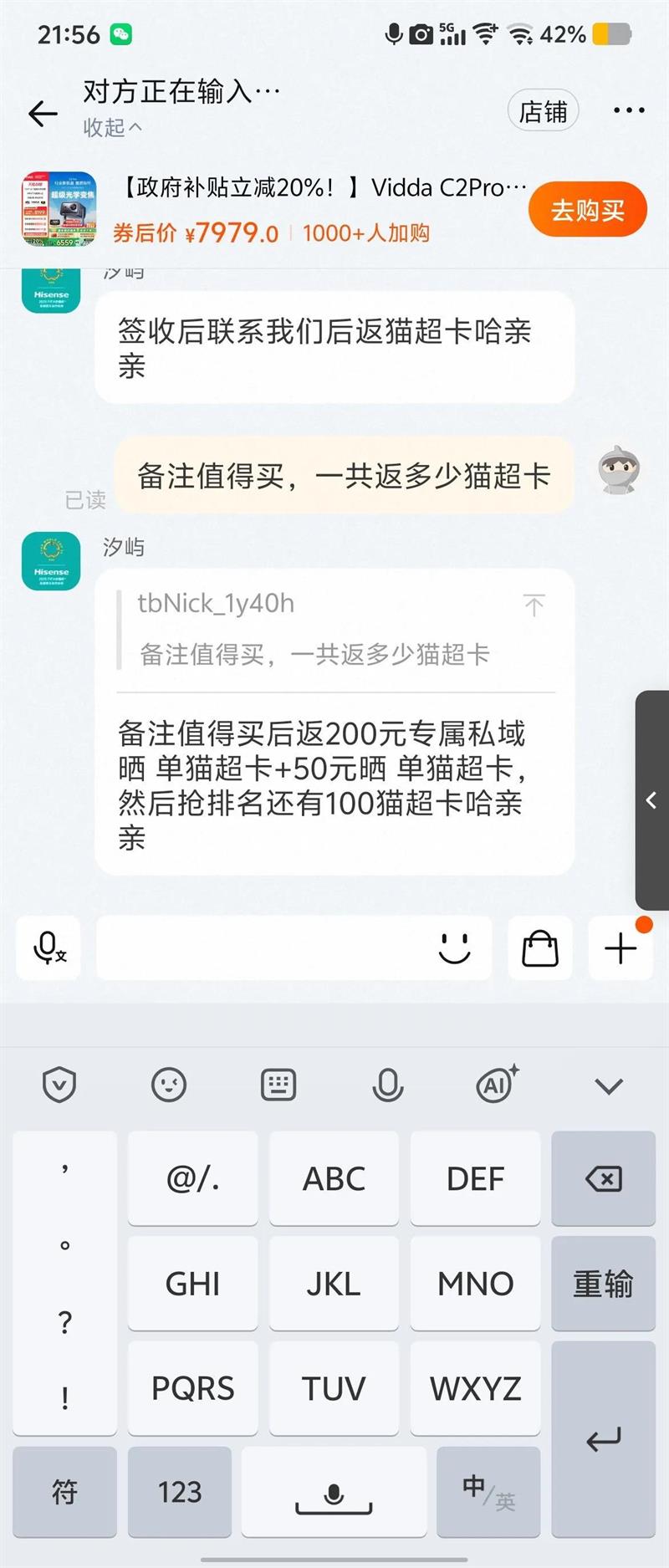Screen dimensions: 669x1568
Task: Tap 去购买 to buy the product
Action: [588, 210]
